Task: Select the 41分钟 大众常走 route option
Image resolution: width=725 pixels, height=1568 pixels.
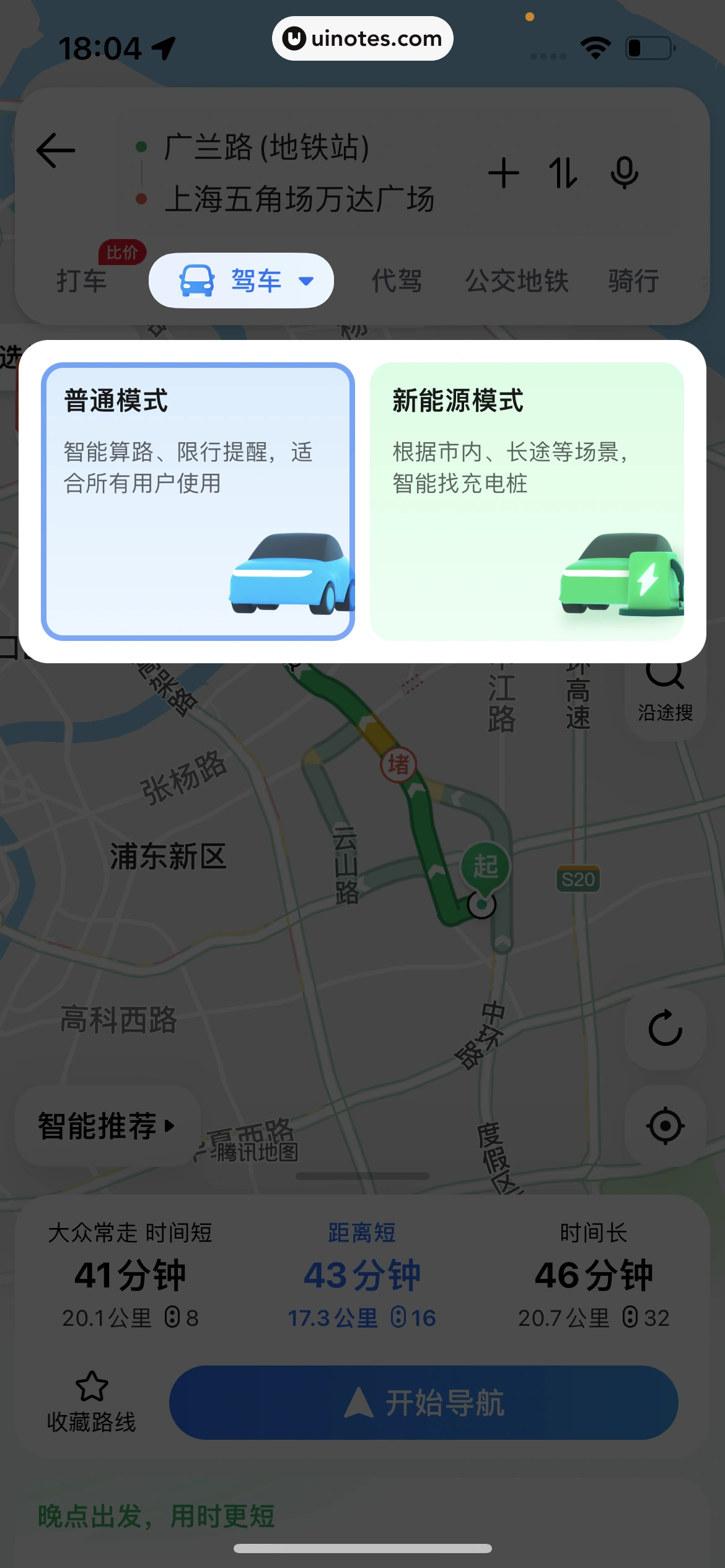Action: click(x=130, y=1274)
